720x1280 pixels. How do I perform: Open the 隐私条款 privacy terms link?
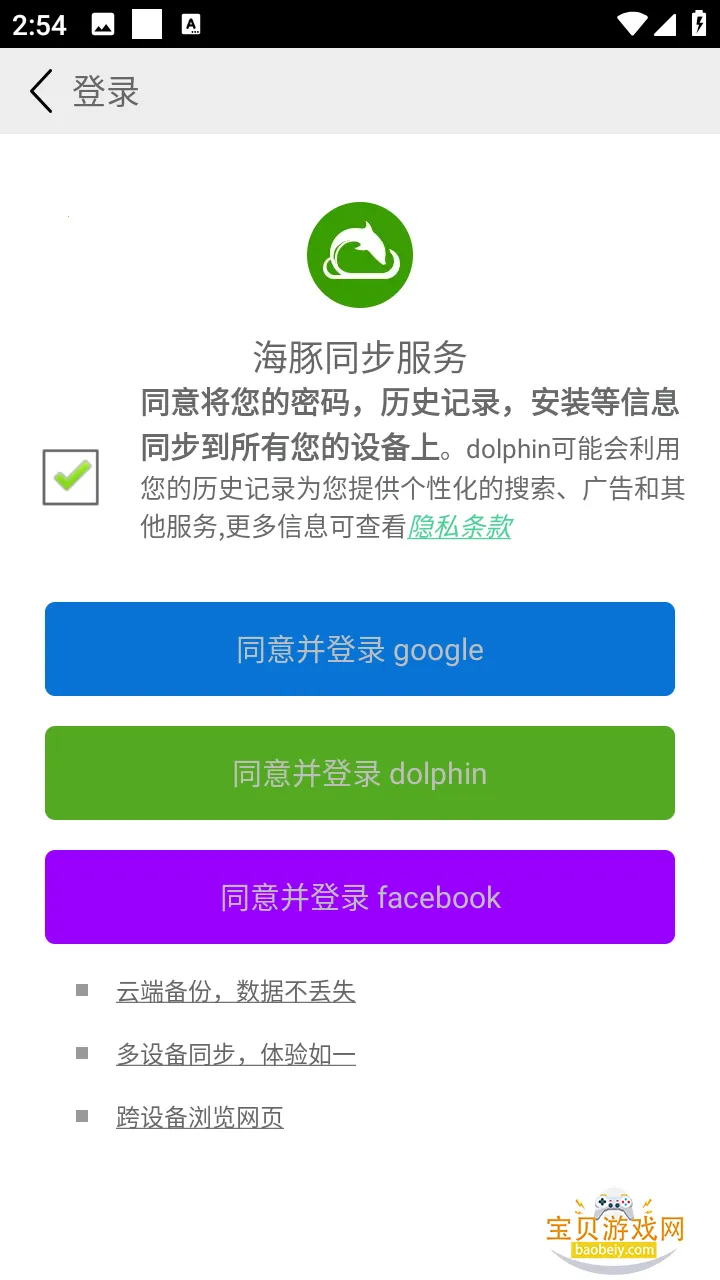click(x=459, y=527)
